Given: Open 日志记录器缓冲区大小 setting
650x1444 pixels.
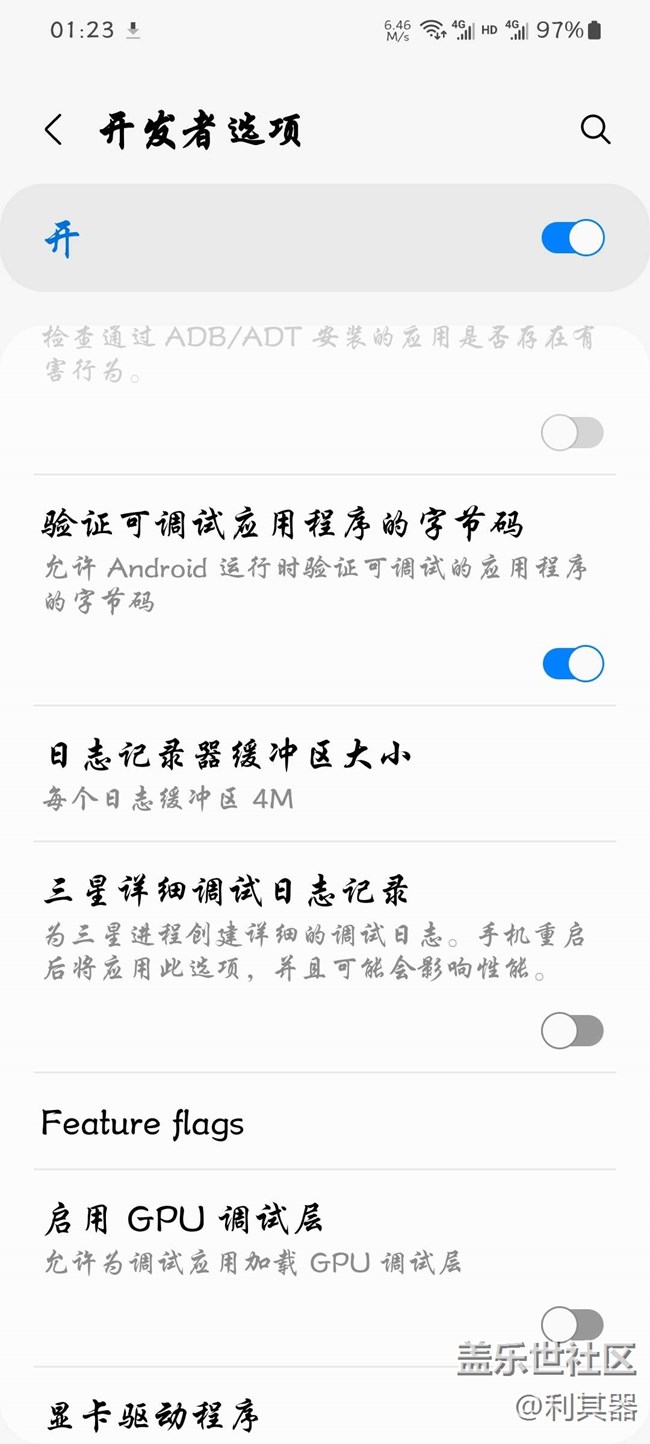Looking at the screenshot, I should (325, 774).
